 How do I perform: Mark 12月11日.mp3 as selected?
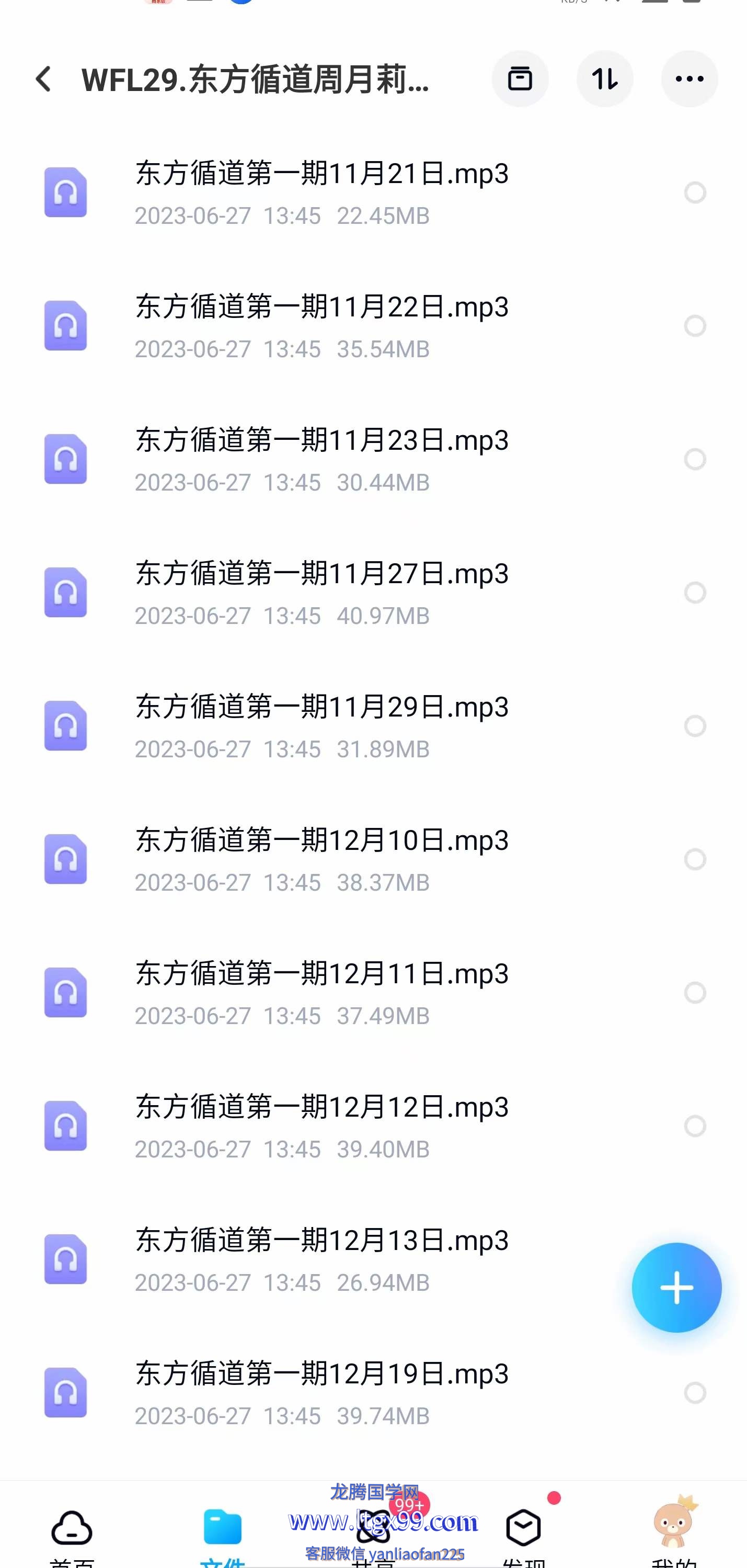click(x=695, y=992)
